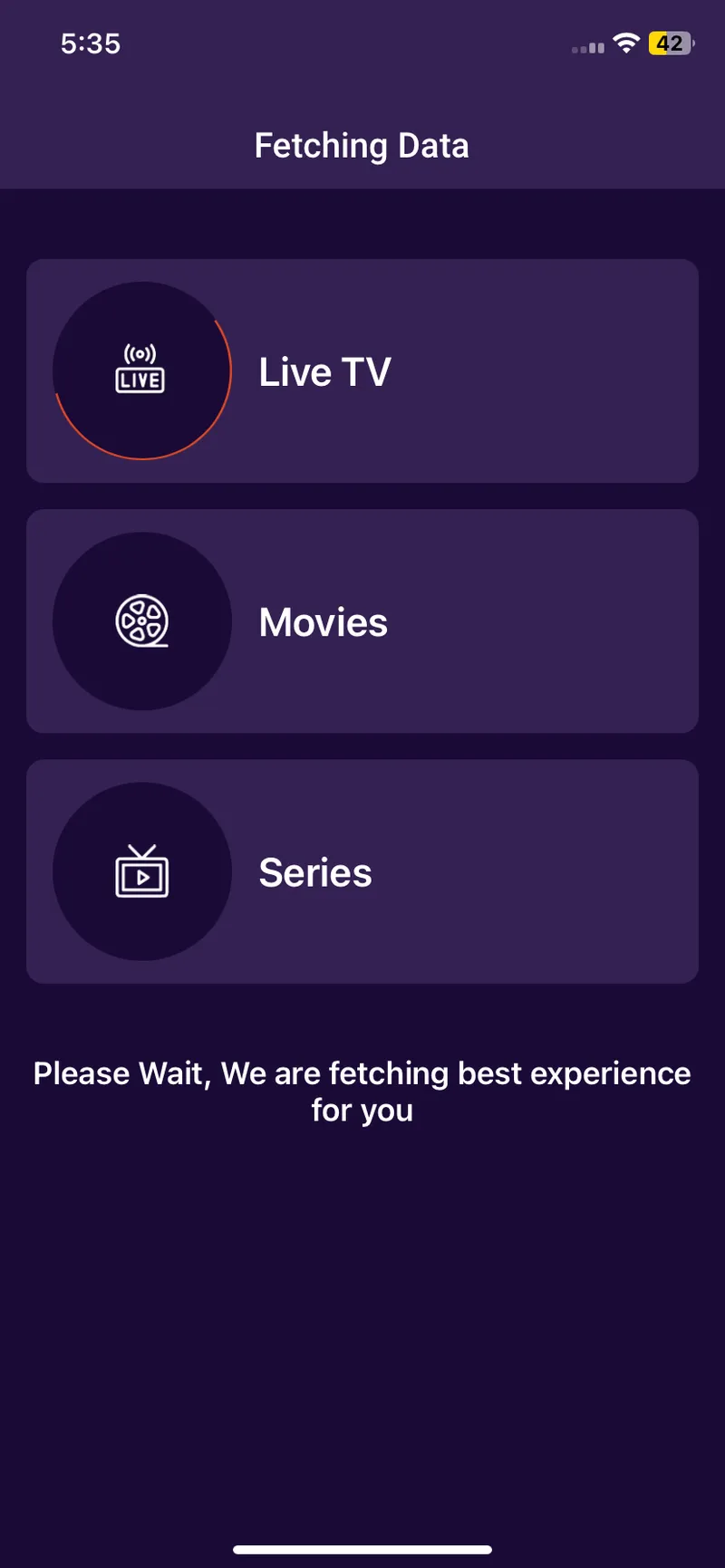Tap the Fetching Data header title
725x1568 pixels.
362,145
